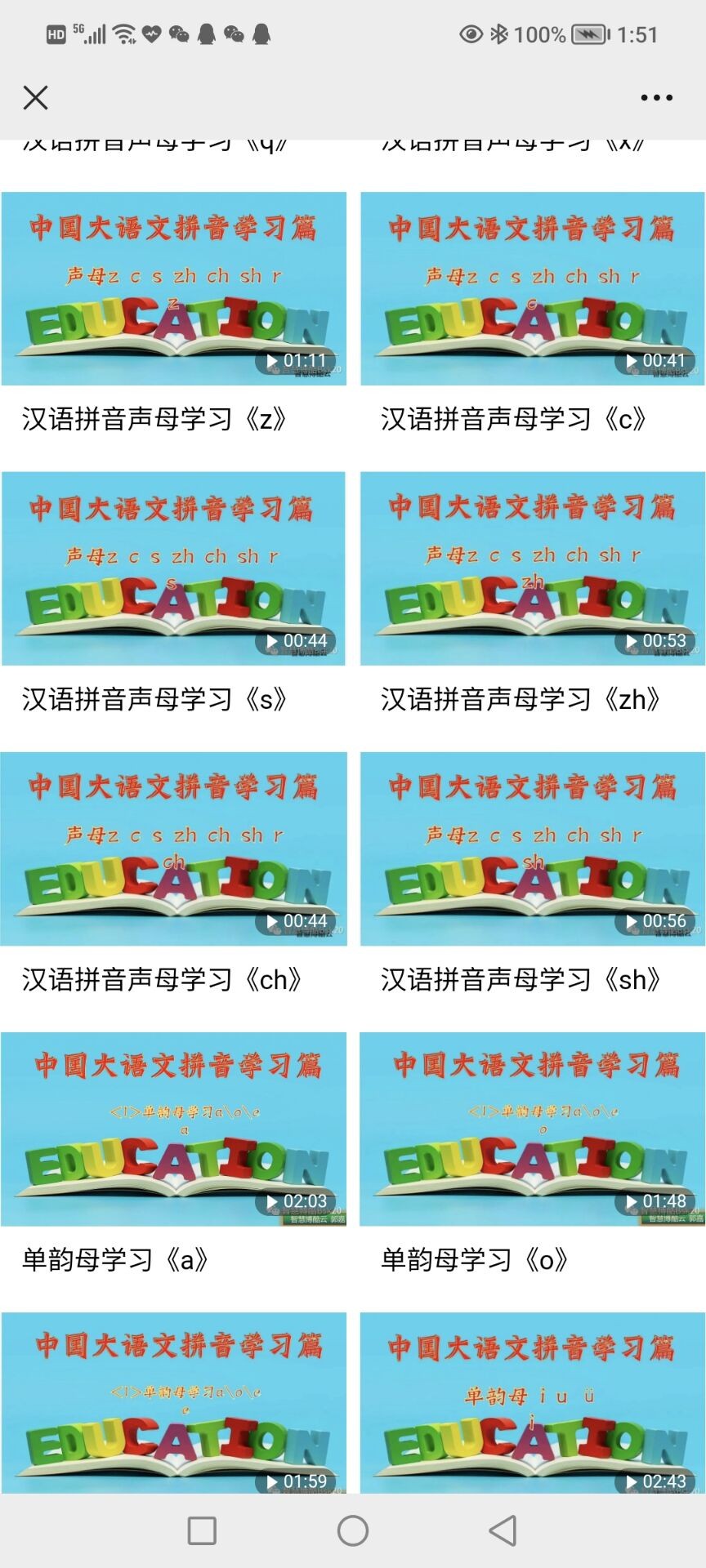706x1568 pixels.
Task: Play the 单韵母学习《o》 video
Action: coord(533,1129)
